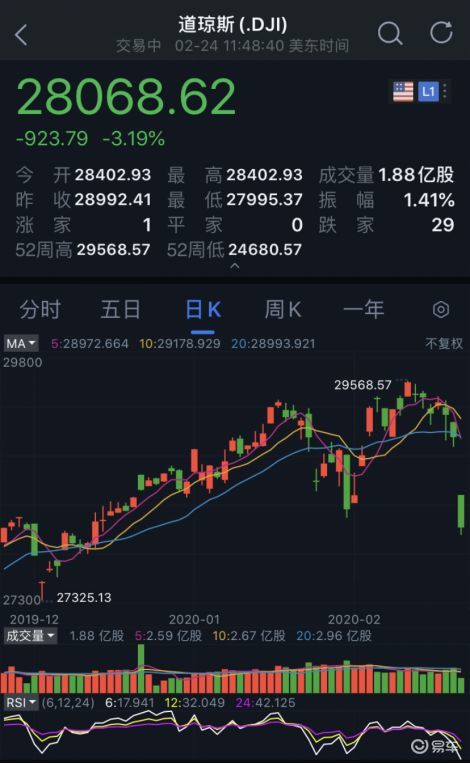The height and width of the screenshot is (764, 470).
Task: Switch to the 分时 chart tab
Action: 40,309
